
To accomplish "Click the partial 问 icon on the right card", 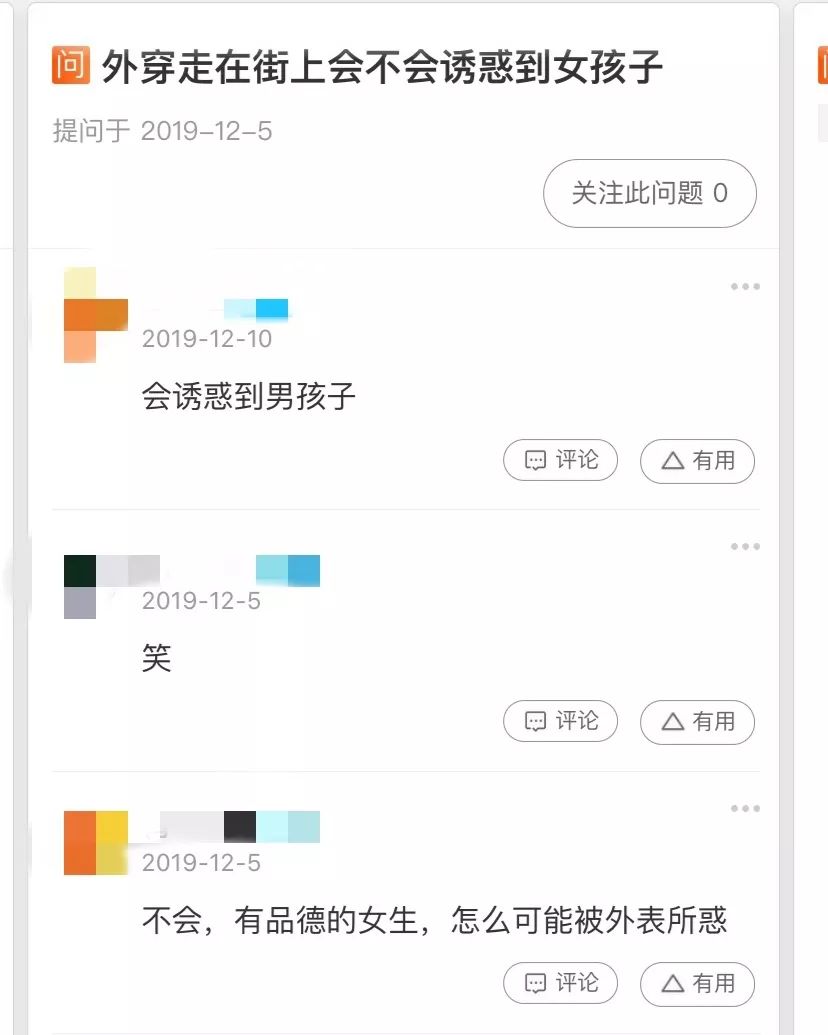I will [x=822, y=63].
